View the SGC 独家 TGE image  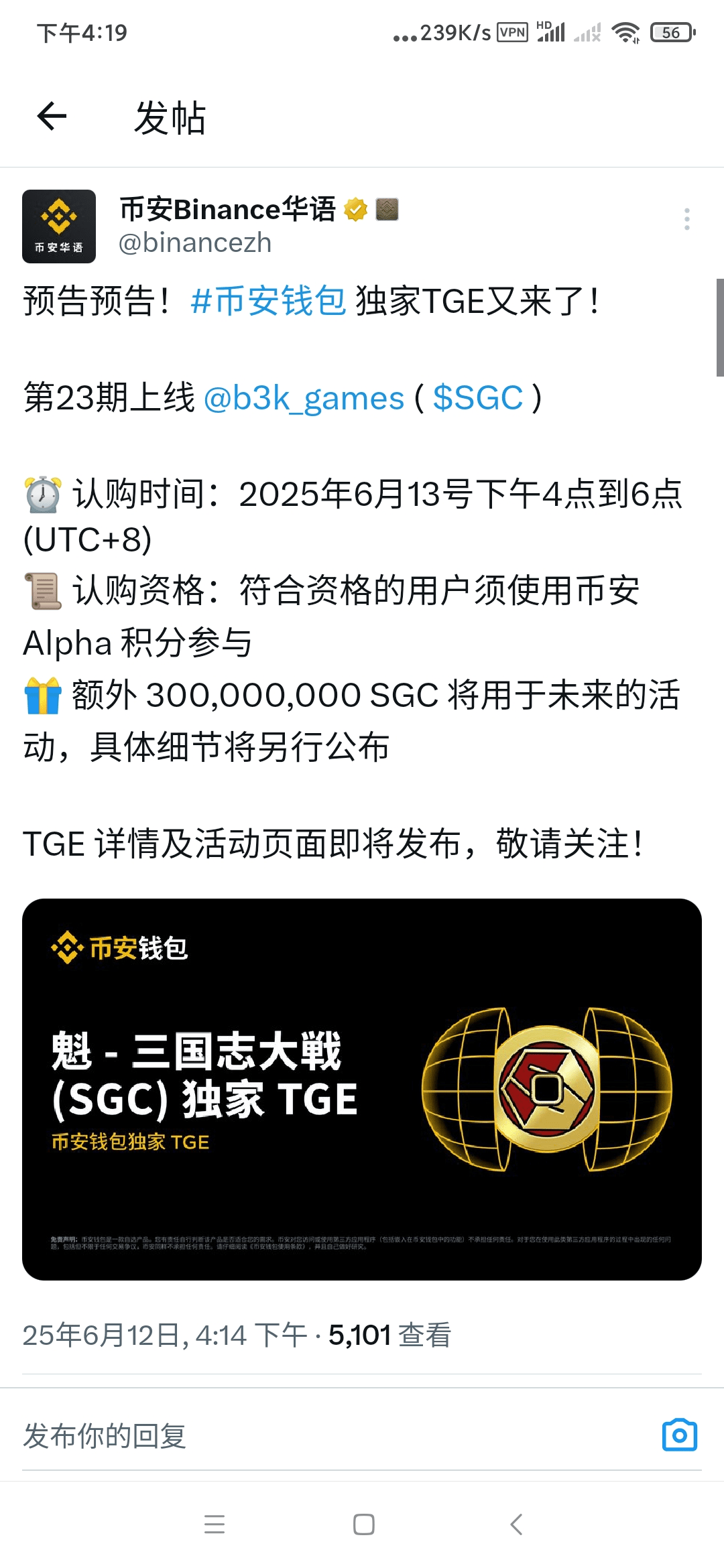(362, 1089)
